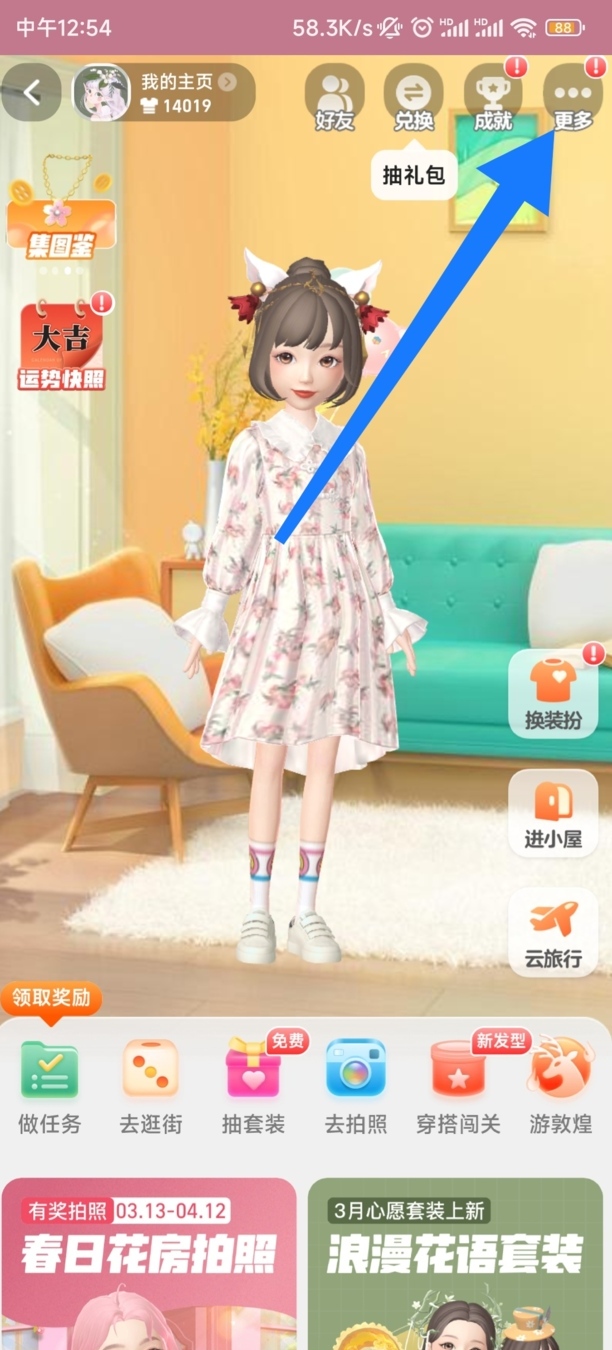Open 我的主页 profile page
The width and height of the screenshot is (612, 1350).
[x=166, y=93]
